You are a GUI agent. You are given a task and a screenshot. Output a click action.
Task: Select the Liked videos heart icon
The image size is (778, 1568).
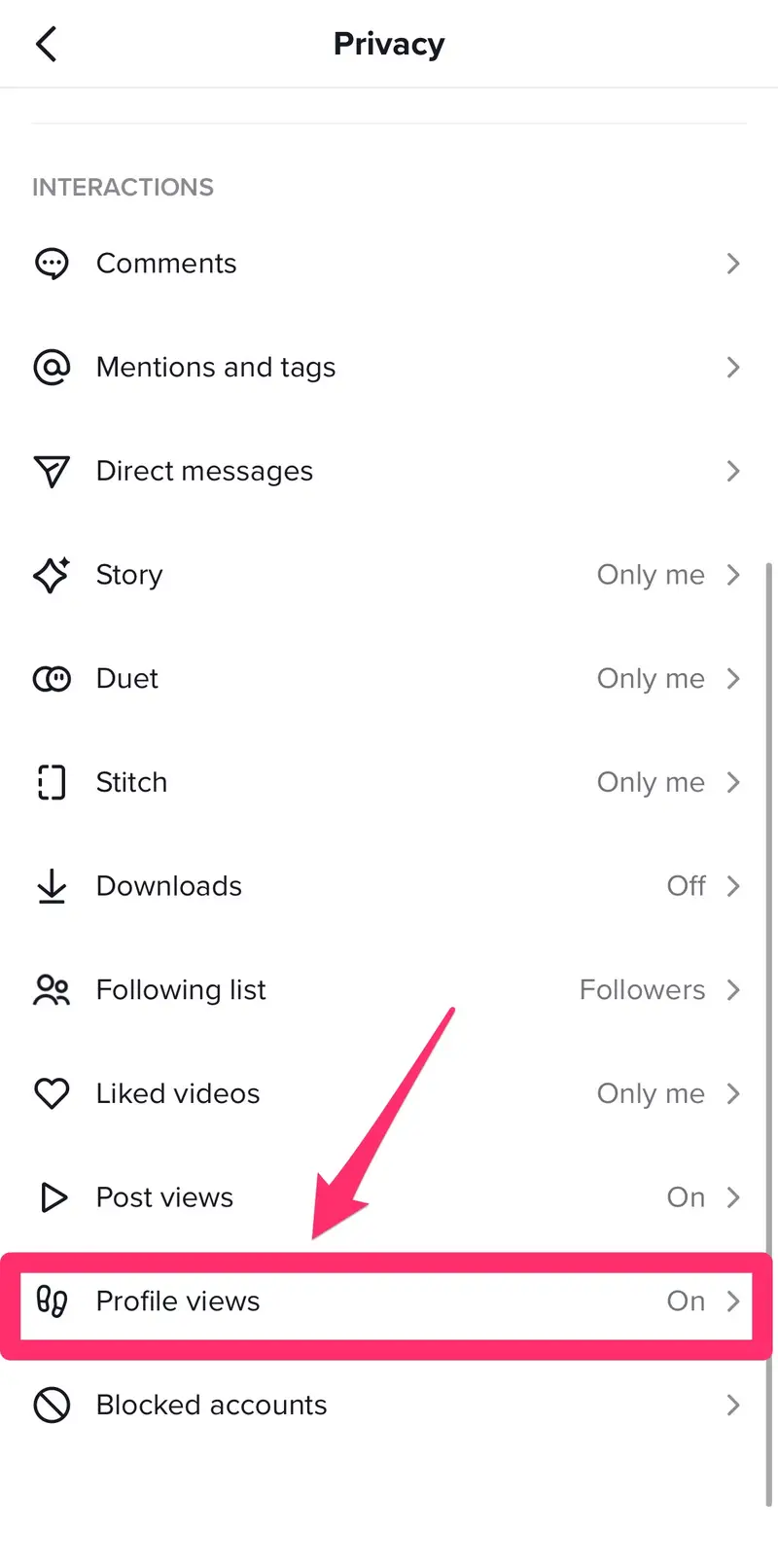click(x=52, y=1093)
